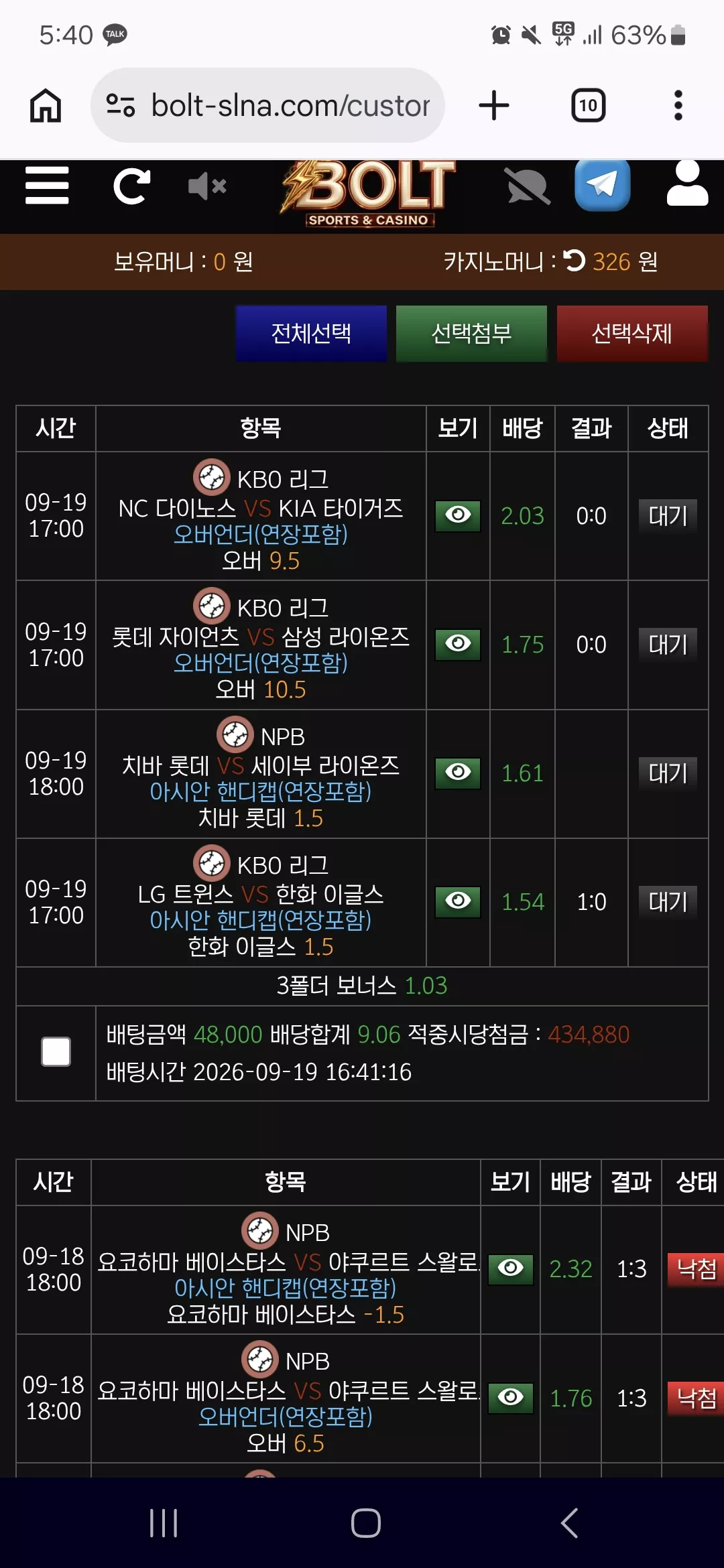Open the Telegram support icon
Image resolution: width=724 pixels, height=1568 pixels.
click(x=602, y=185)
